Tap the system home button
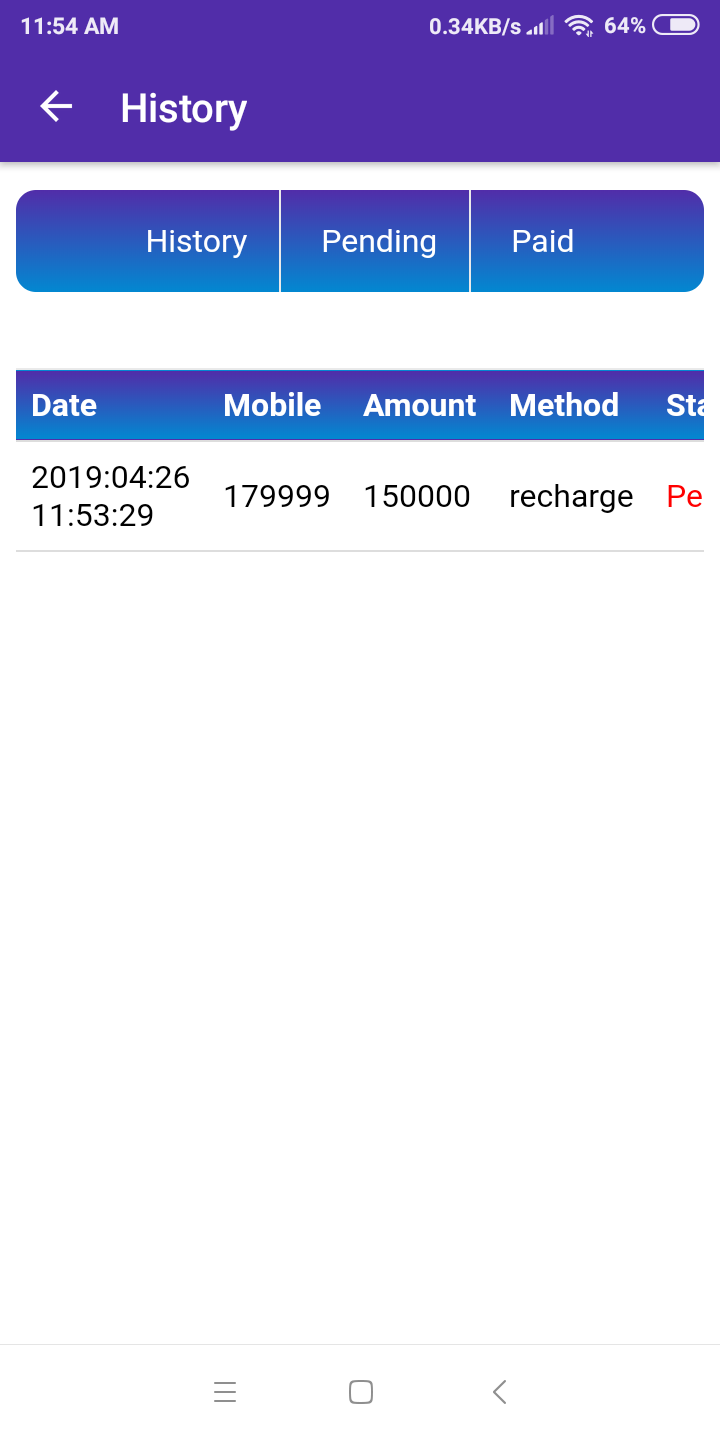720x1440 pixels. point(361,1391)
